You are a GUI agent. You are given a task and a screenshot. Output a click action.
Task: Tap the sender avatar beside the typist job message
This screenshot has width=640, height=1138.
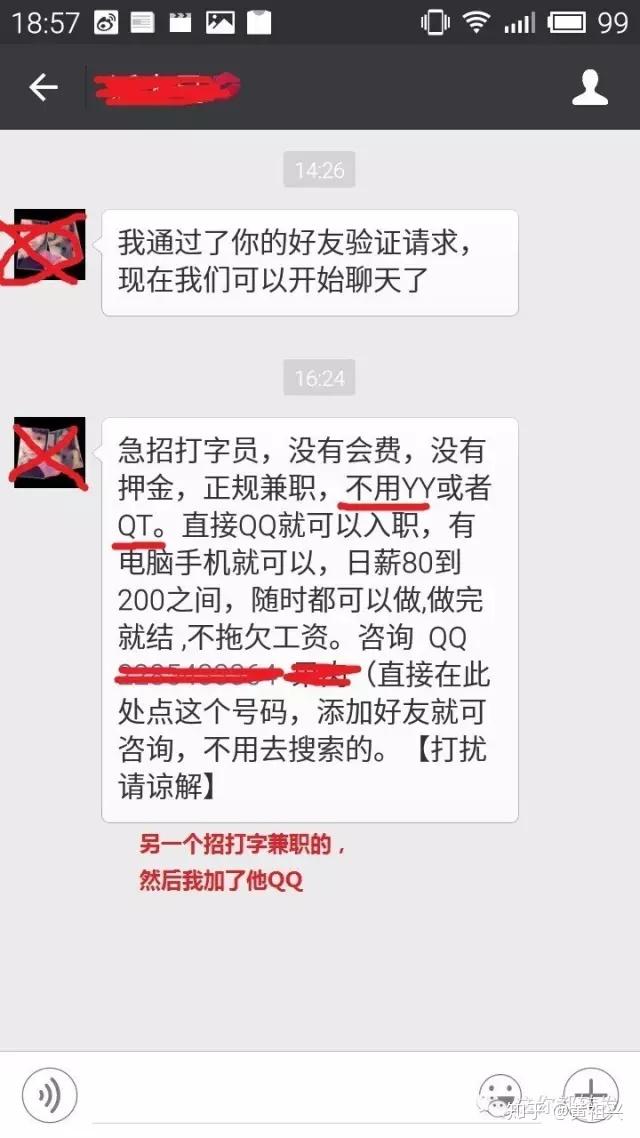point(49,453)
